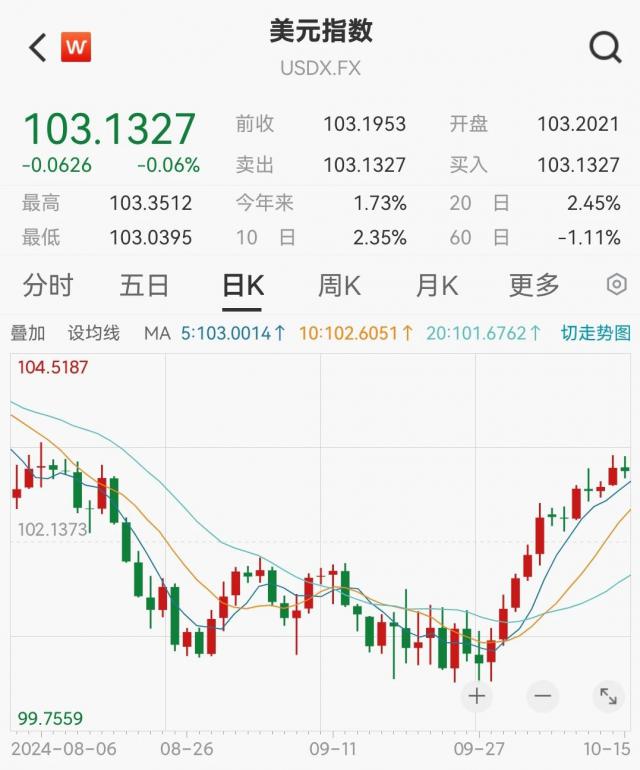640x770 pixels.
Task: Zoom out the chart with minus button
Action: [542, 696]
